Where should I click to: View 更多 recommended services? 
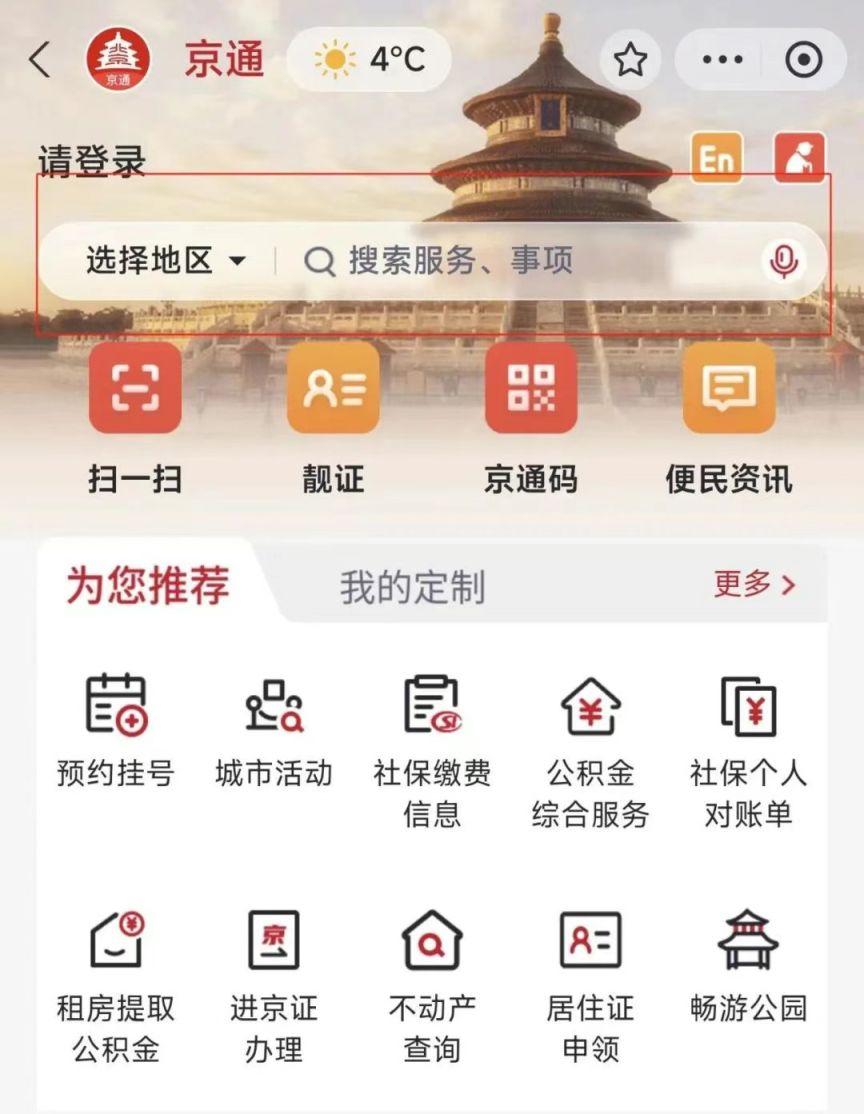click(x=755, y=585)
